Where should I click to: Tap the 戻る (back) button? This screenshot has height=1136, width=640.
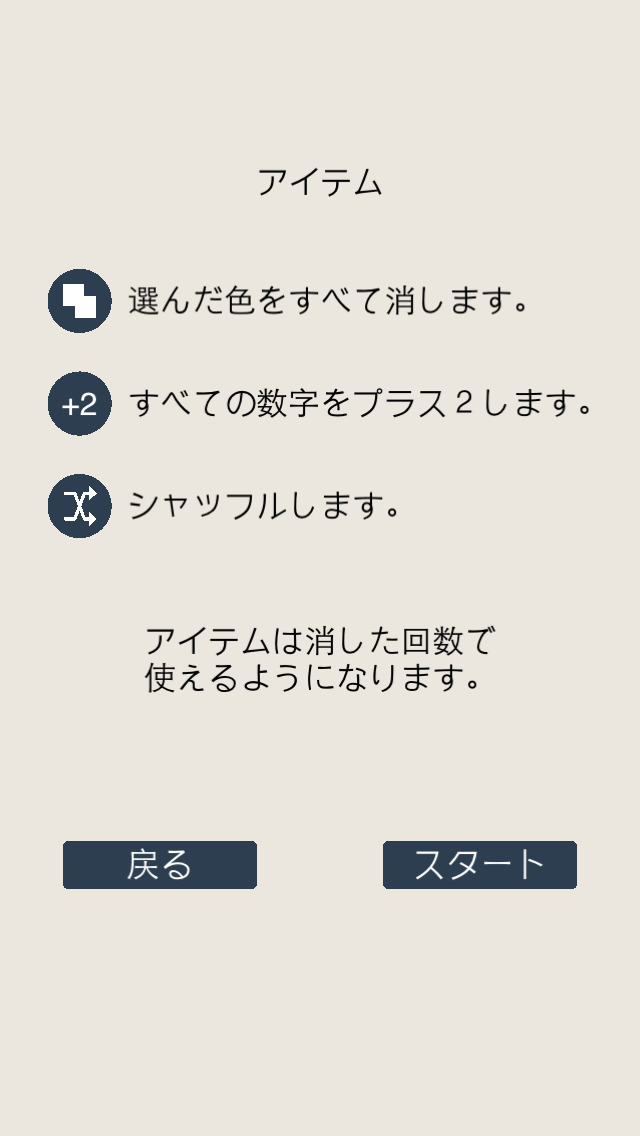pos(160,865)
